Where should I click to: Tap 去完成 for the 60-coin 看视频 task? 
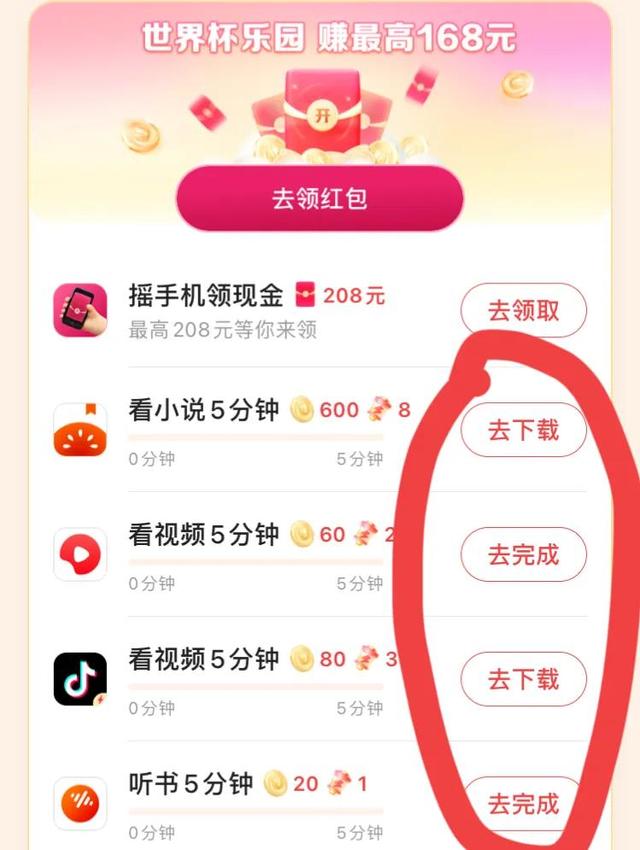pos(523,555)
